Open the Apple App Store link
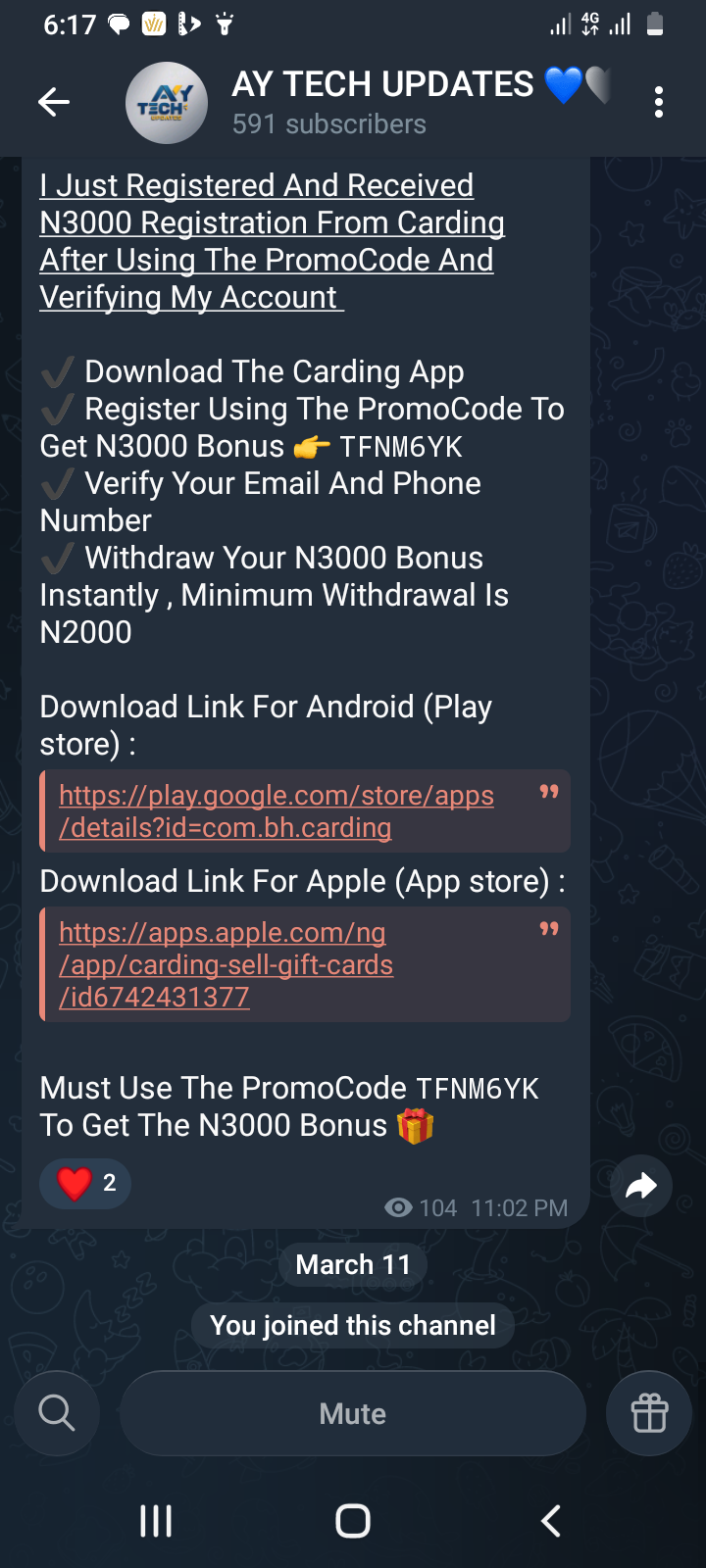Image resolution: width=706 pixels, height=1568 pixels. pos(226,964)
